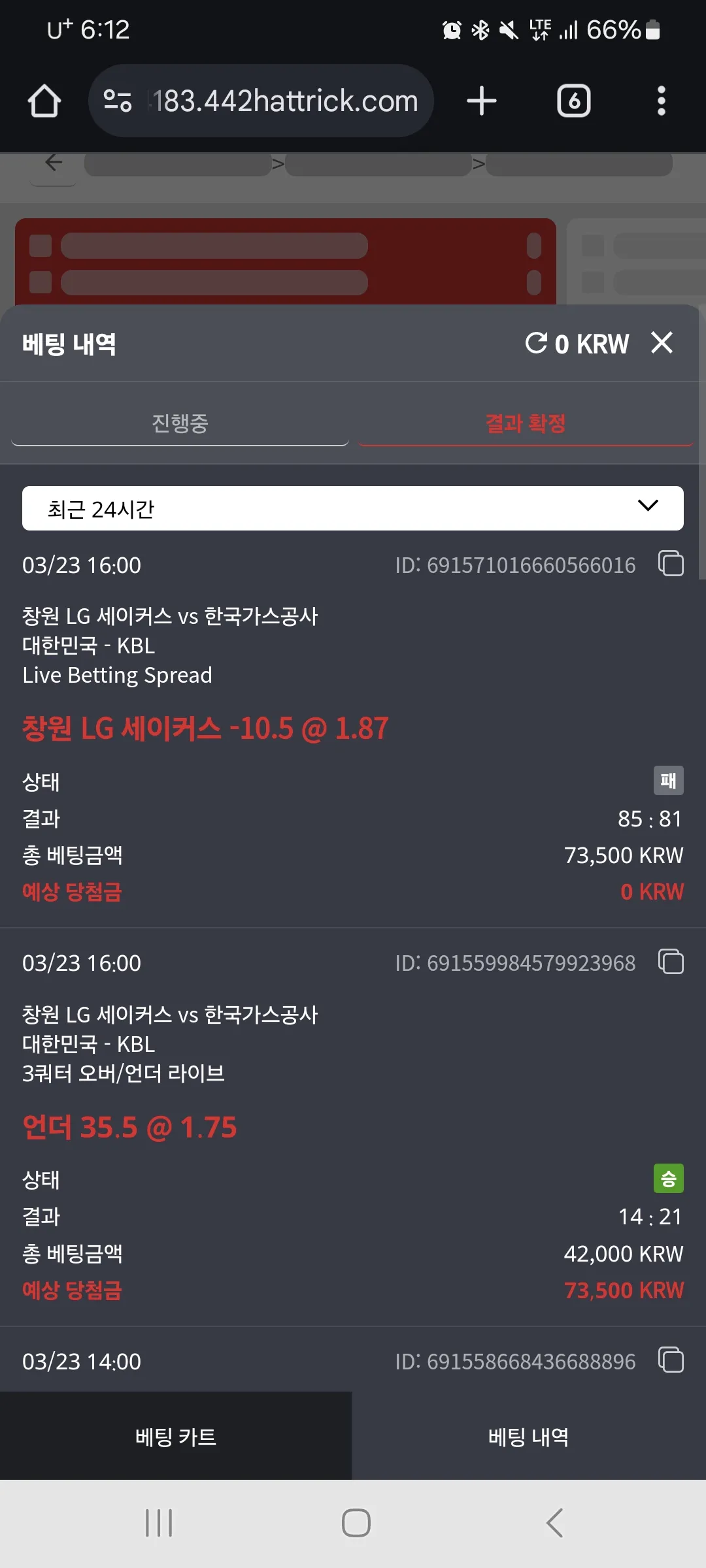Close the 베팅 내역 panel
The height and width of the screenshot is (1568, 706).
(x=662, y=342)
